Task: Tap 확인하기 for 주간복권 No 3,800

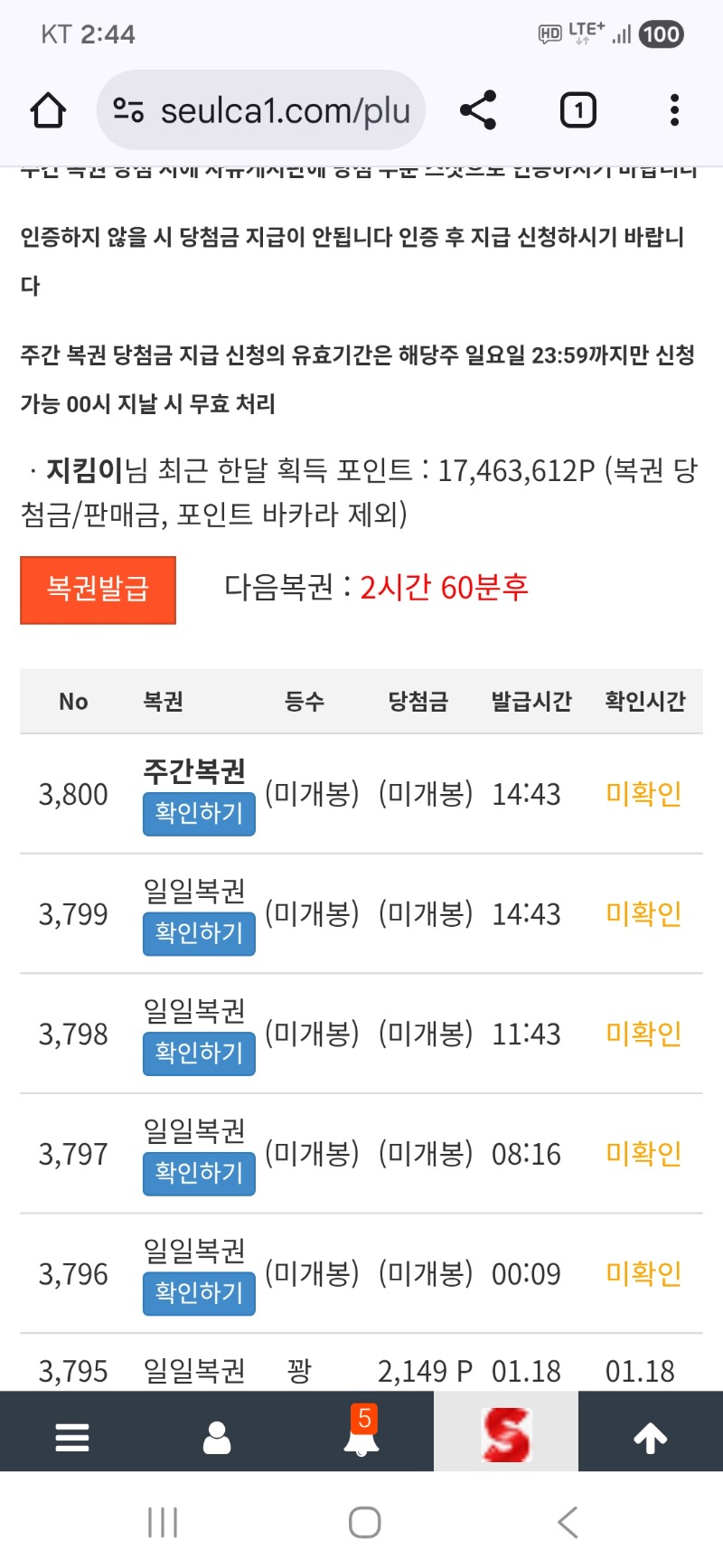Action: coord(199,814)
